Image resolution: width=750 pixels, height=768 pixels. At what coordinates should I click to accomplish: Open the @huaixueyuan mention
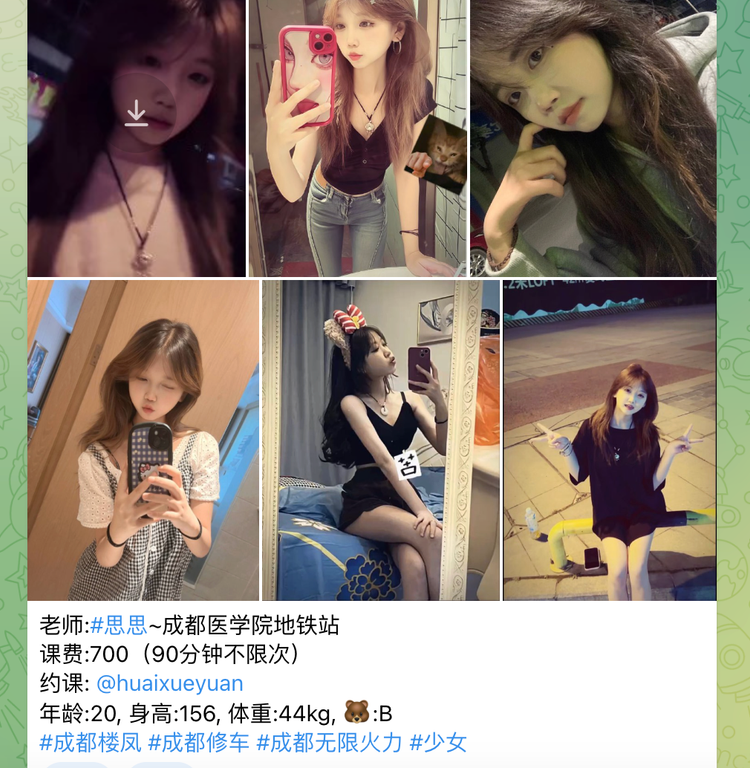tap(169, 684)
